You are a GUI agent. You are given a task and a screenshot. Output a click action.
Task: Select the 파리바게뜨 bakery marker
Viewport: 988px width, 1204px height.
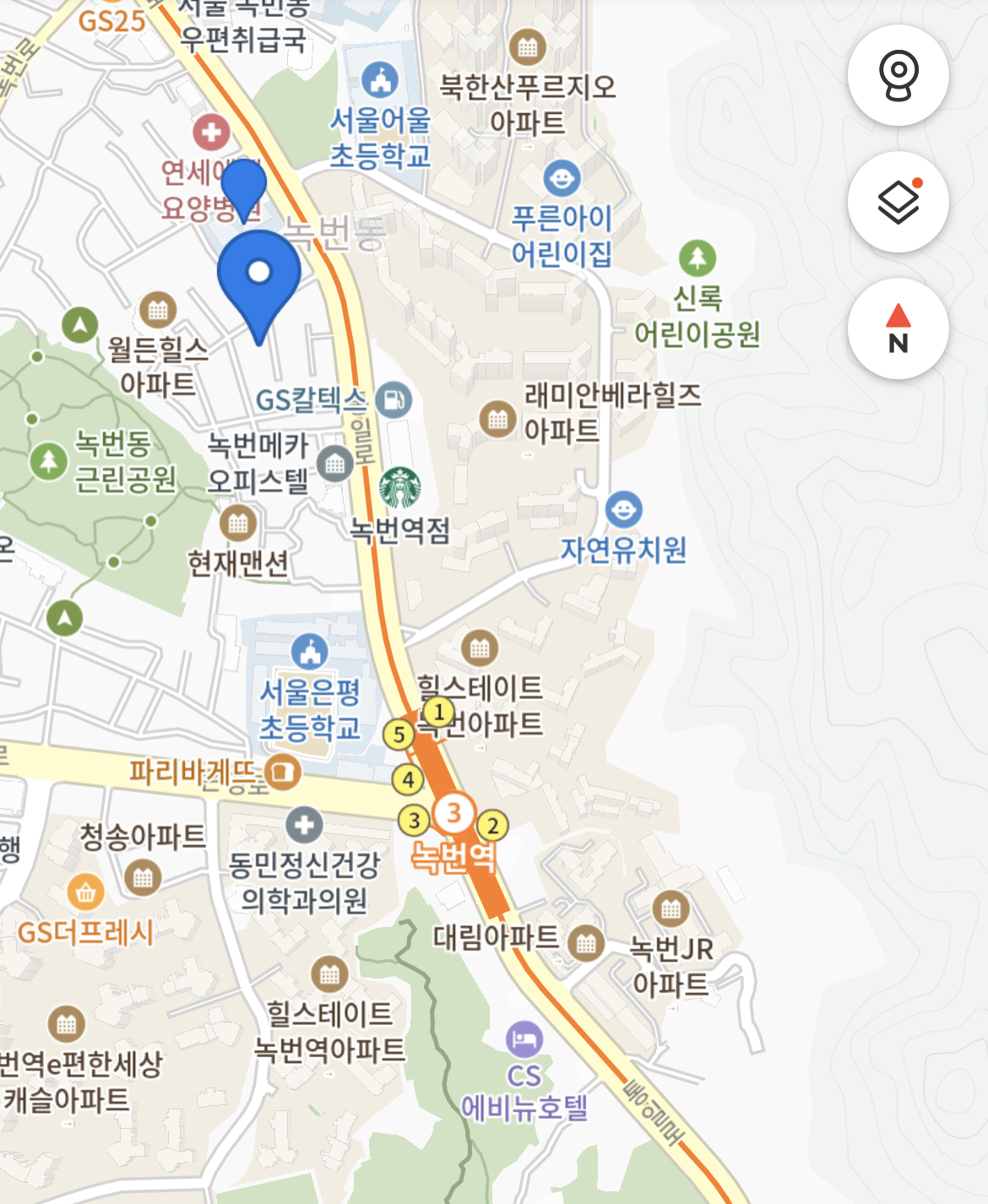point(282,771)
